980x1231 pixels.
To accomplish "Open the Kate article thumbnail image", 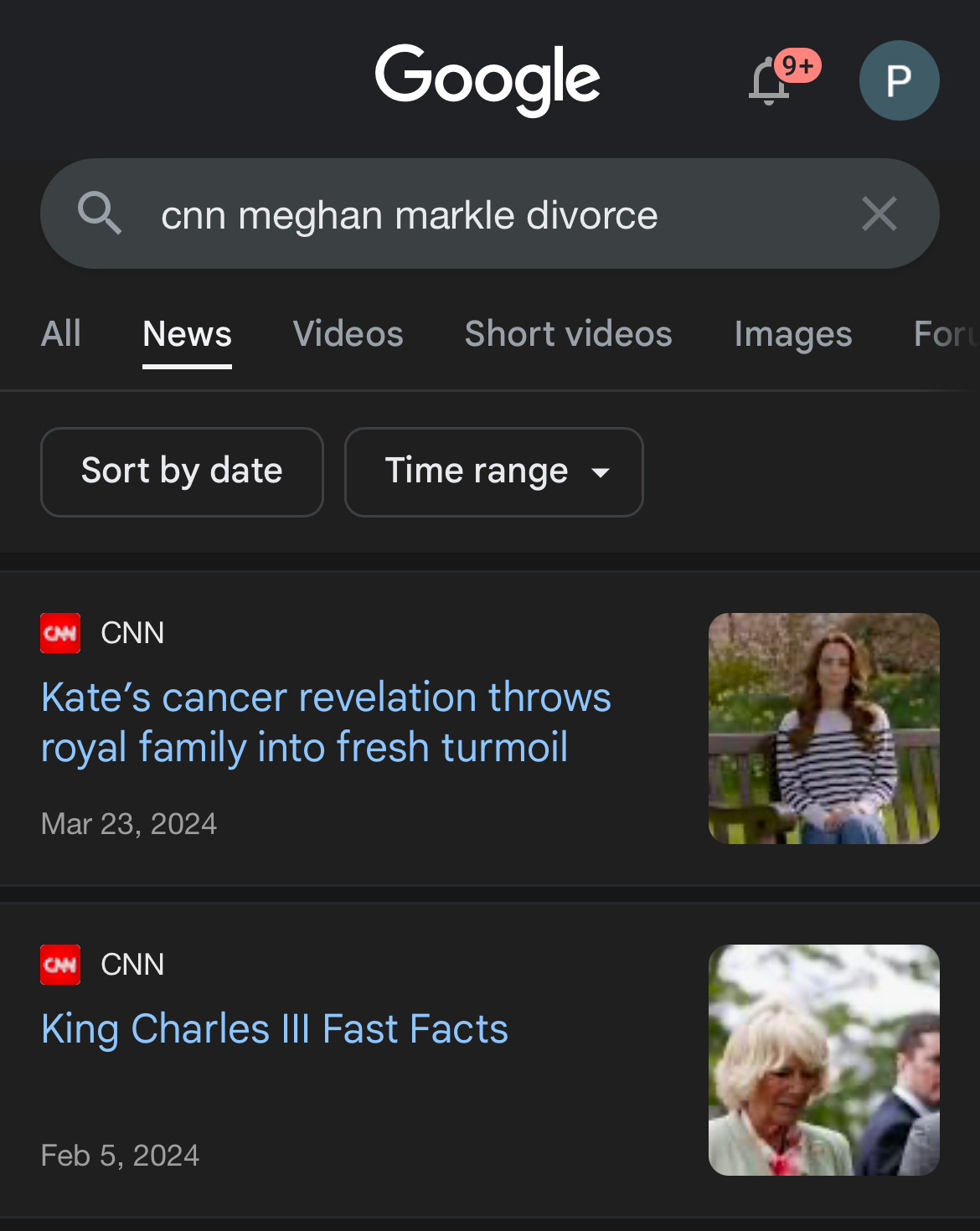I will [x=823, y=728].
